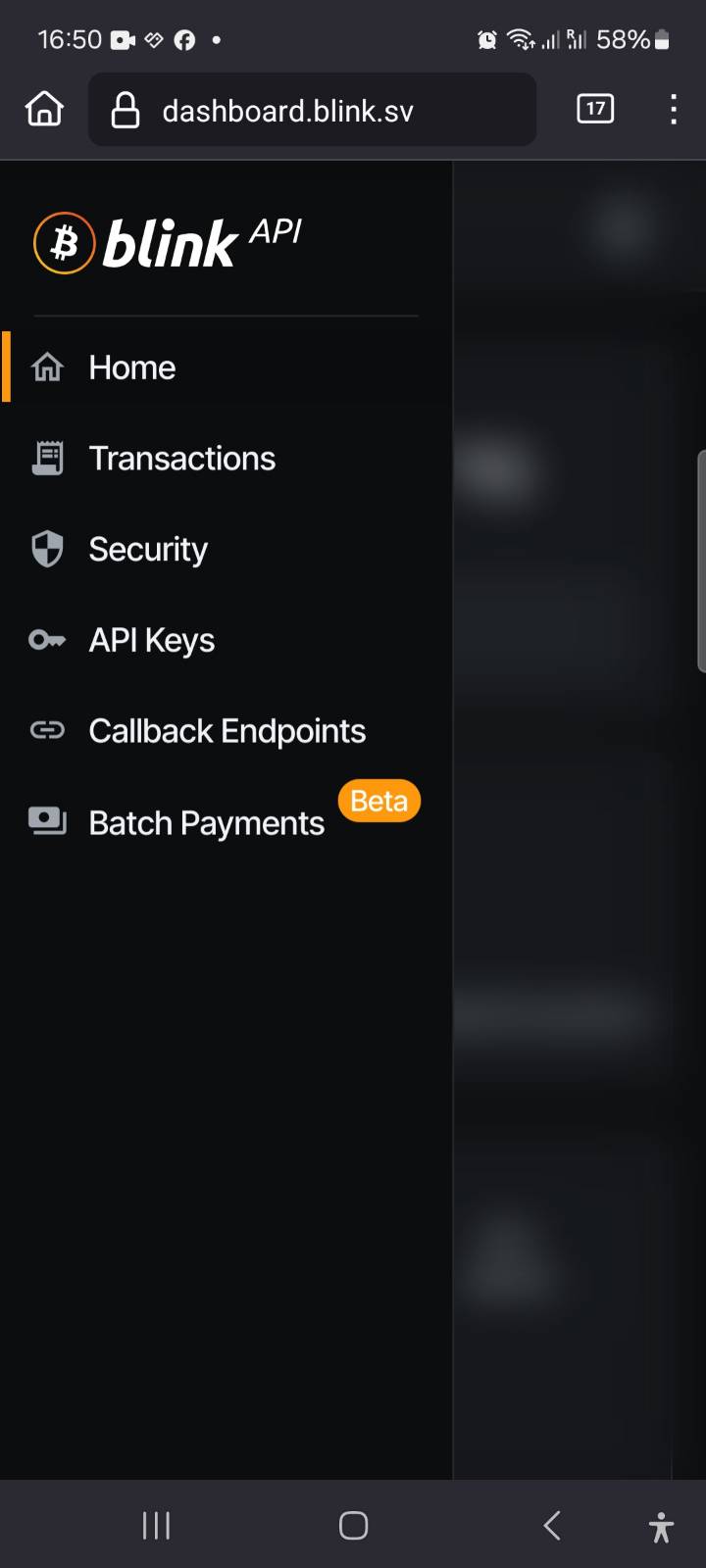Tap the dashboard.blink.sv address bar

coord(312,110)
